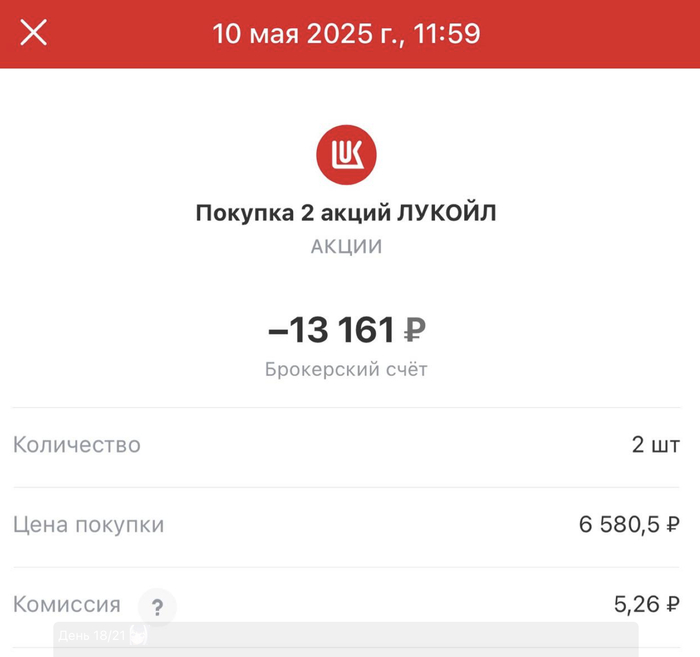The width and height of the screenshot is (700, 657).
Task: Close the transaction details screen
Action: coord(34,33)
